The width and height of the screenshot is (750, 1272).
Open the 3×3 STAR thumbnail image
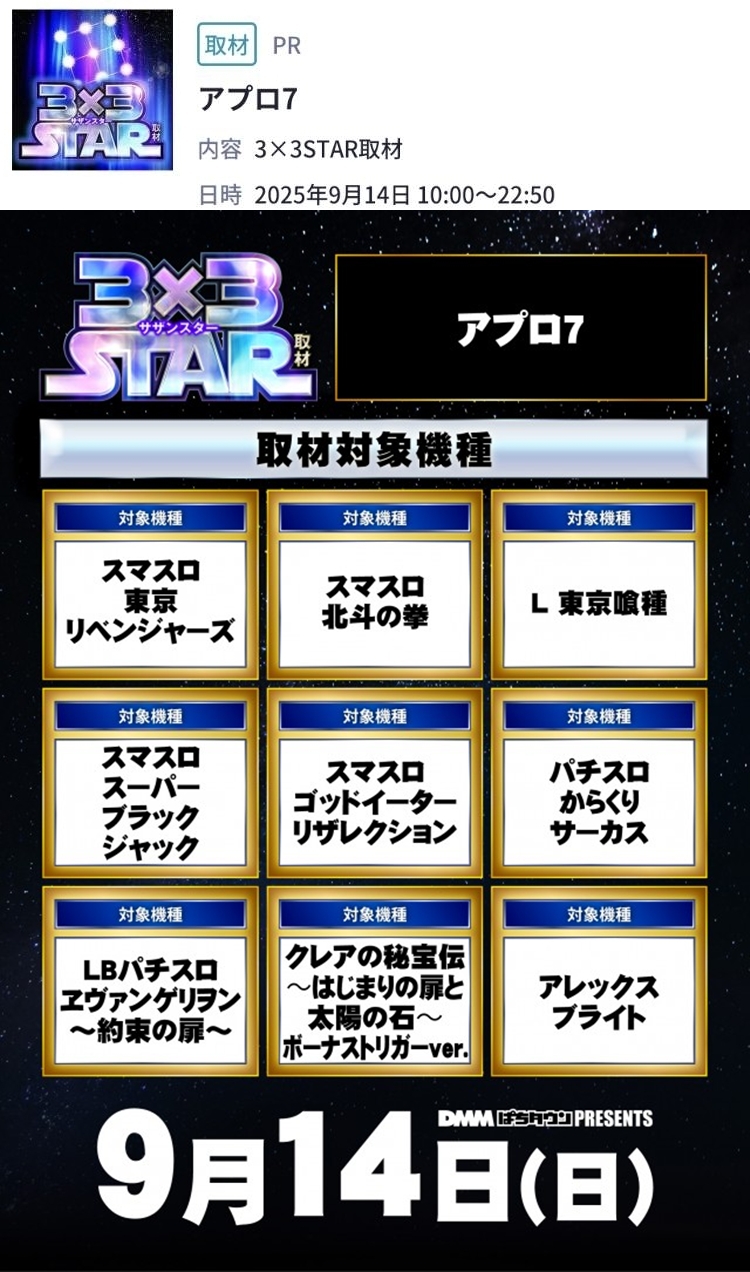[92, 90]
